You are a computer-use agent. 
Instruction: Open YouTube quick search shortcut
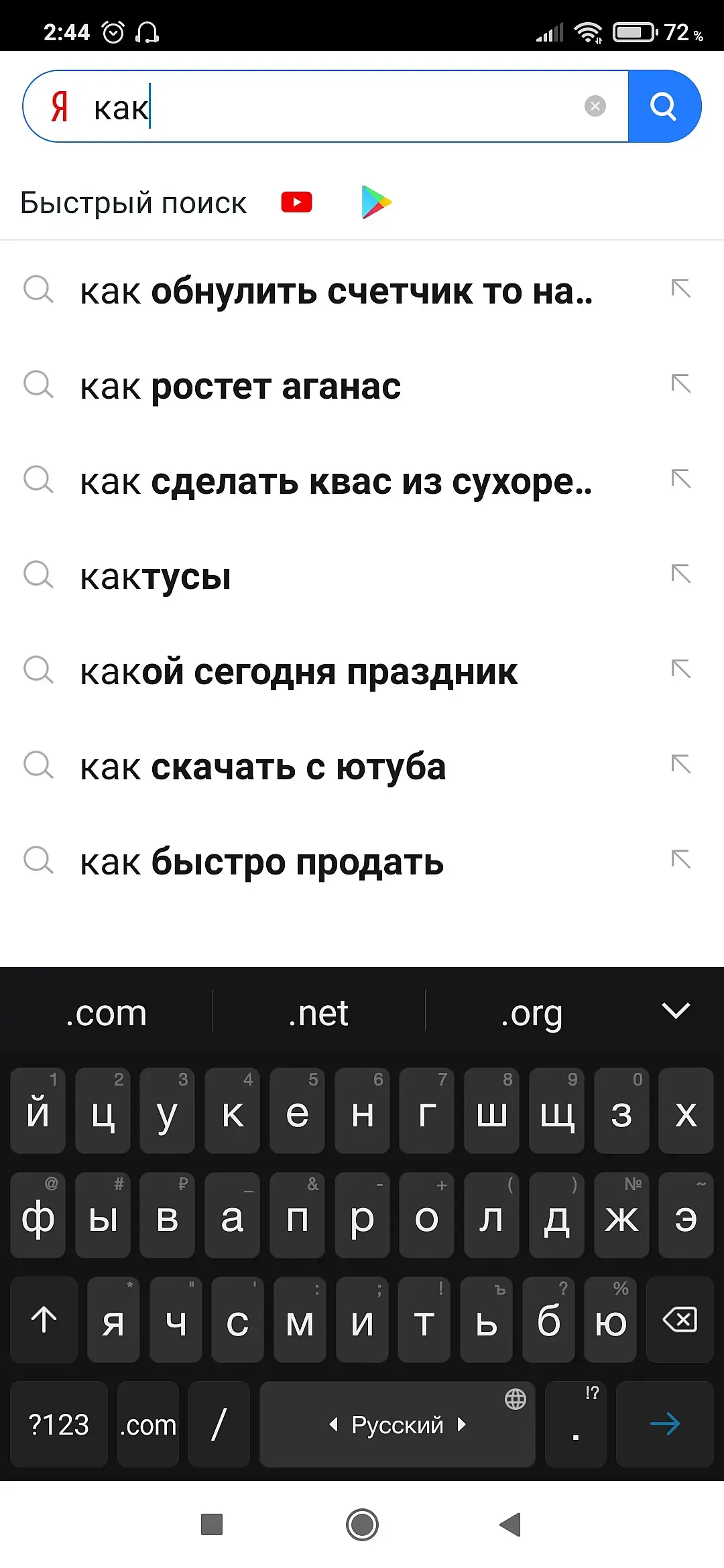coord(296,202)
